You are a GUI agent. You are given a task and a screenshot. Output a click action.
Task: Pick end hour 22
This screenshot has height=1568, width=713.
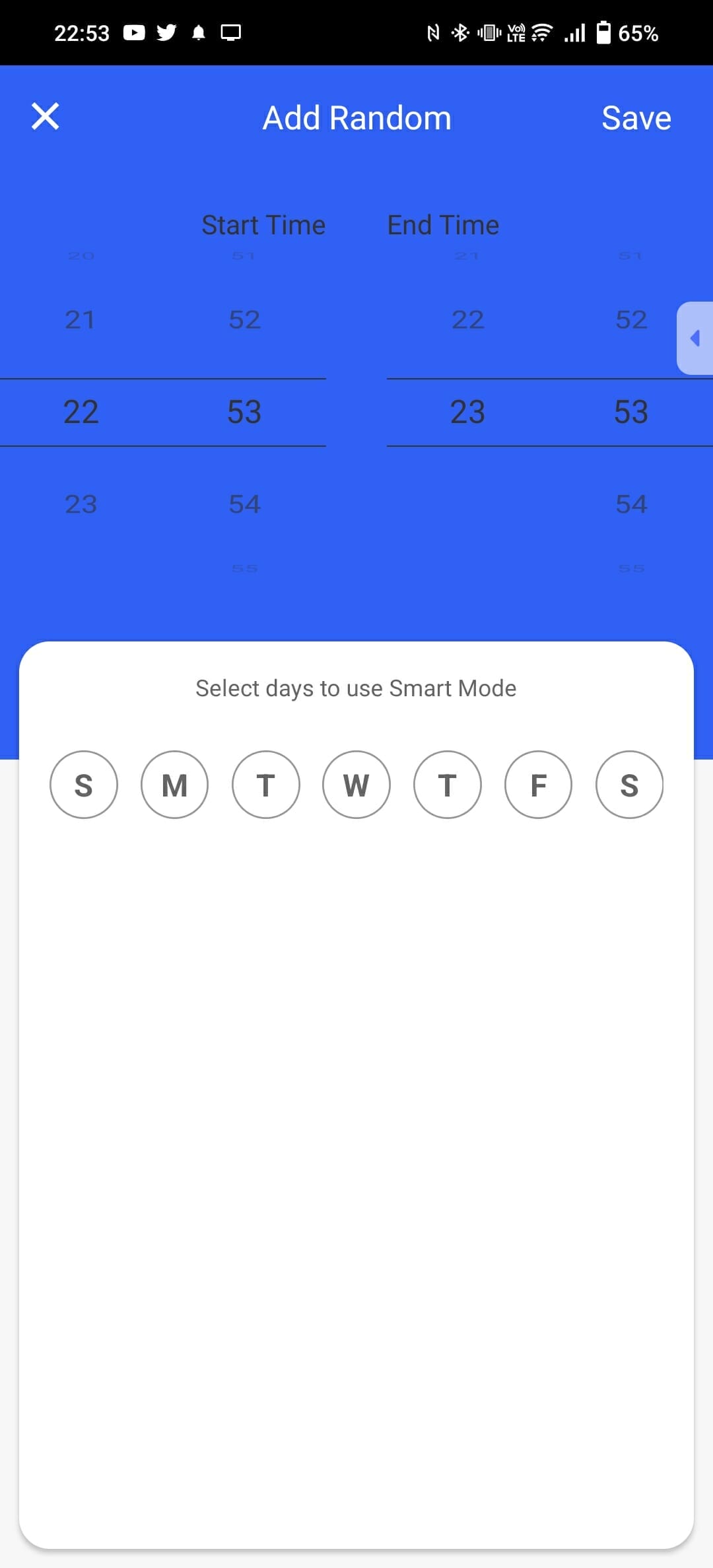[467, 320]
